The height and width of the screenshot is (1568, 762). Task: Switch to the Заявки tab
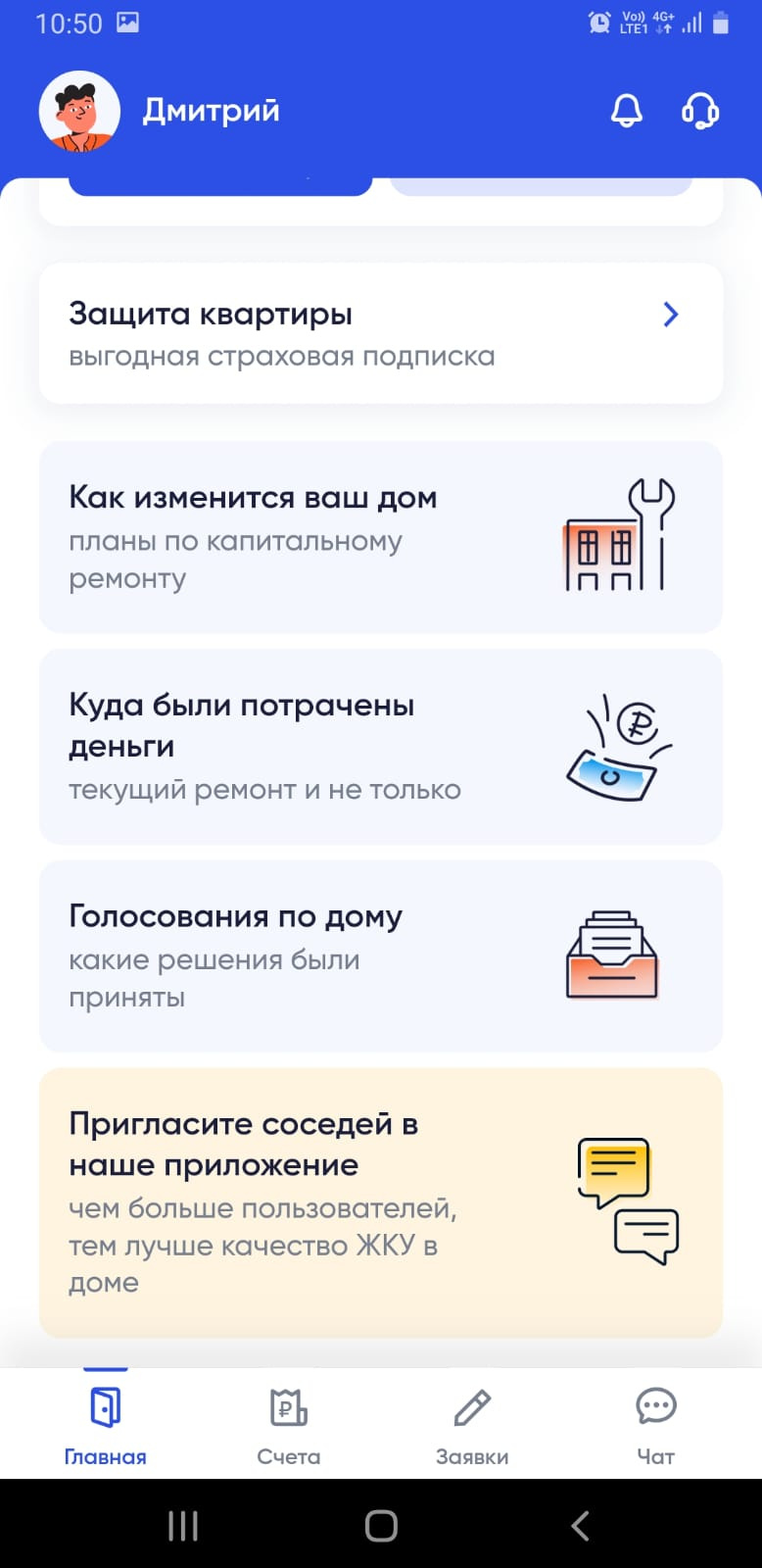472,1424
